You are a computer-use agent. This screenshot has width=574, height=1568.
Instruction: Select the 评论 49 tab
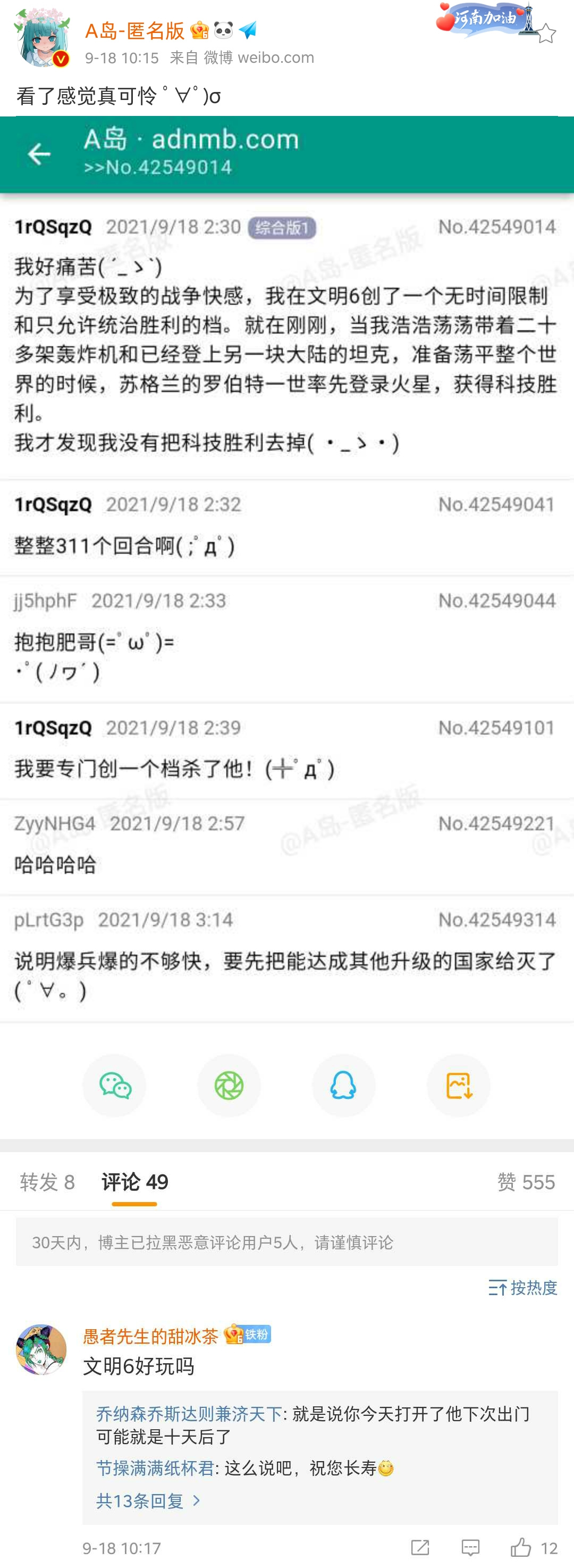tap(134, 1181)
